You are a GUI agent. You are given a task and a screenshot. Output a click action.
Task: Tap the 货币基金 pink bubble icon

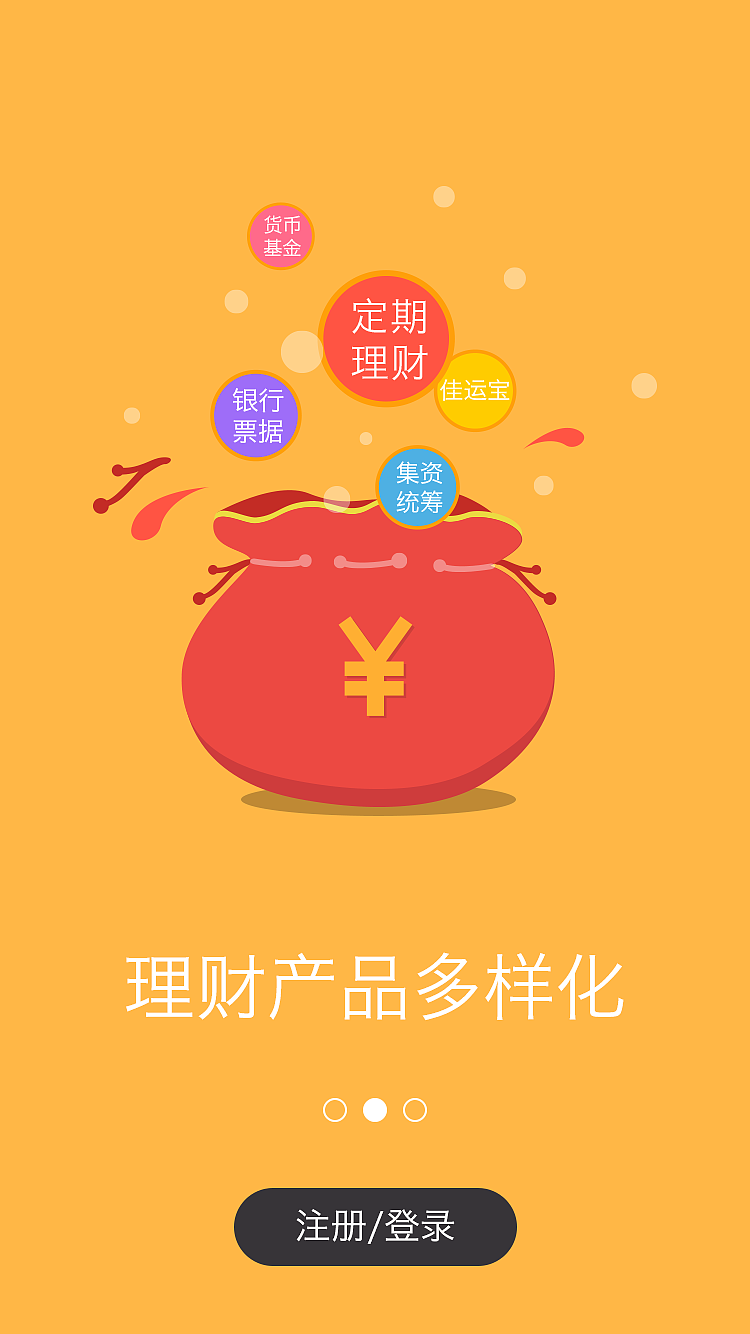[283, 235]
